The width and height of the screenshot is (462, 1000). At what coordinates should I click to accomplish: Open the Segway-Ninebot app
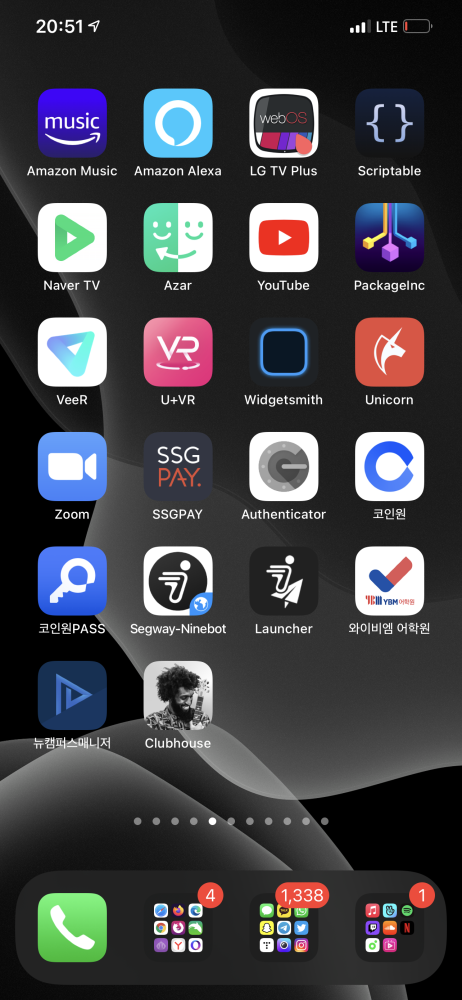tap(178, 580)
